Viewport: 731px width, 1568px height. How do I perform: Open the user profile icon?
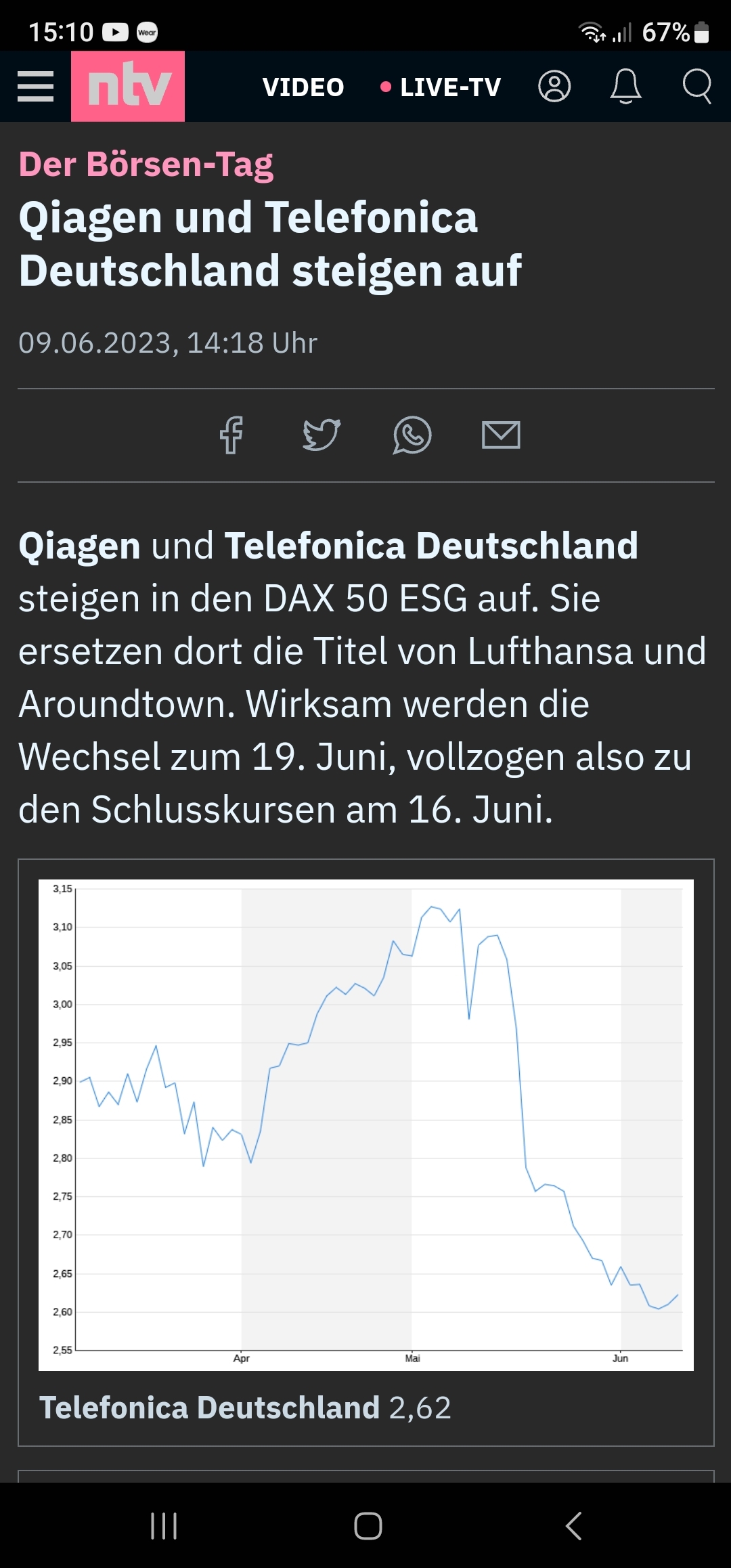[554, 87]
